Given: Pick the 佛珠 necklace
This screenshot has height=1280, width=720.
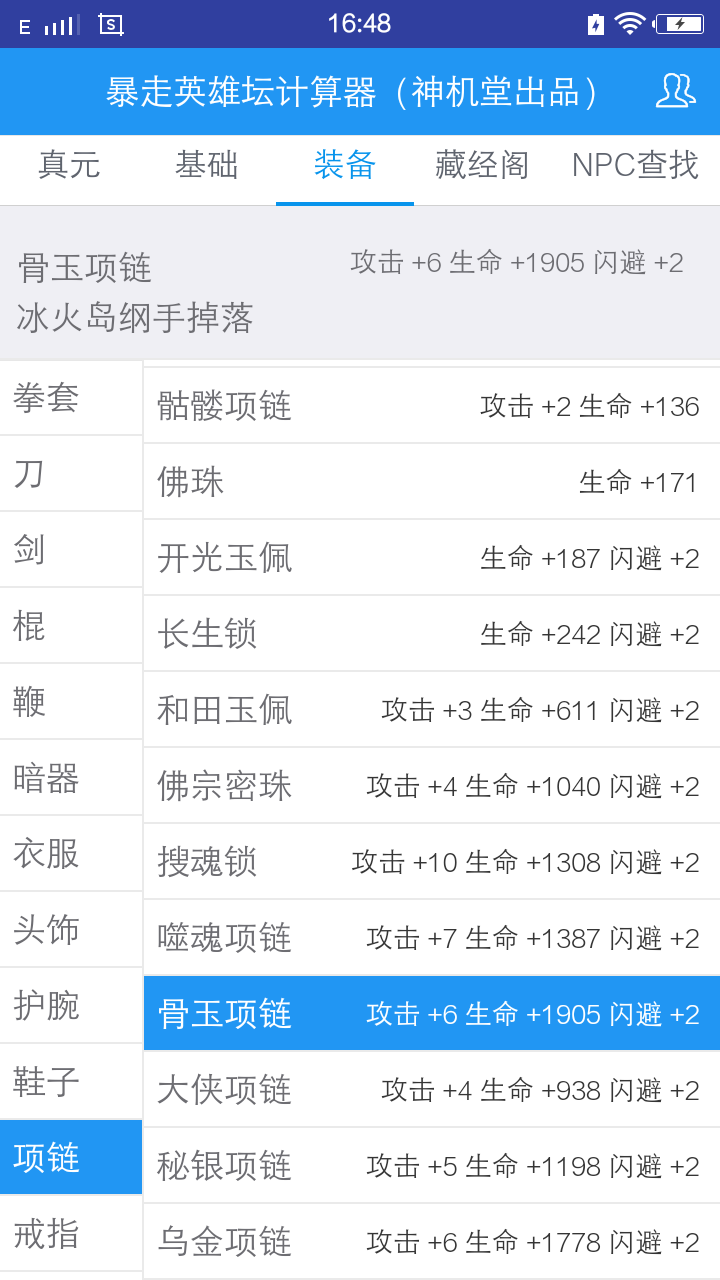Looking at the screenshot, I should click(x=432, y=482).
